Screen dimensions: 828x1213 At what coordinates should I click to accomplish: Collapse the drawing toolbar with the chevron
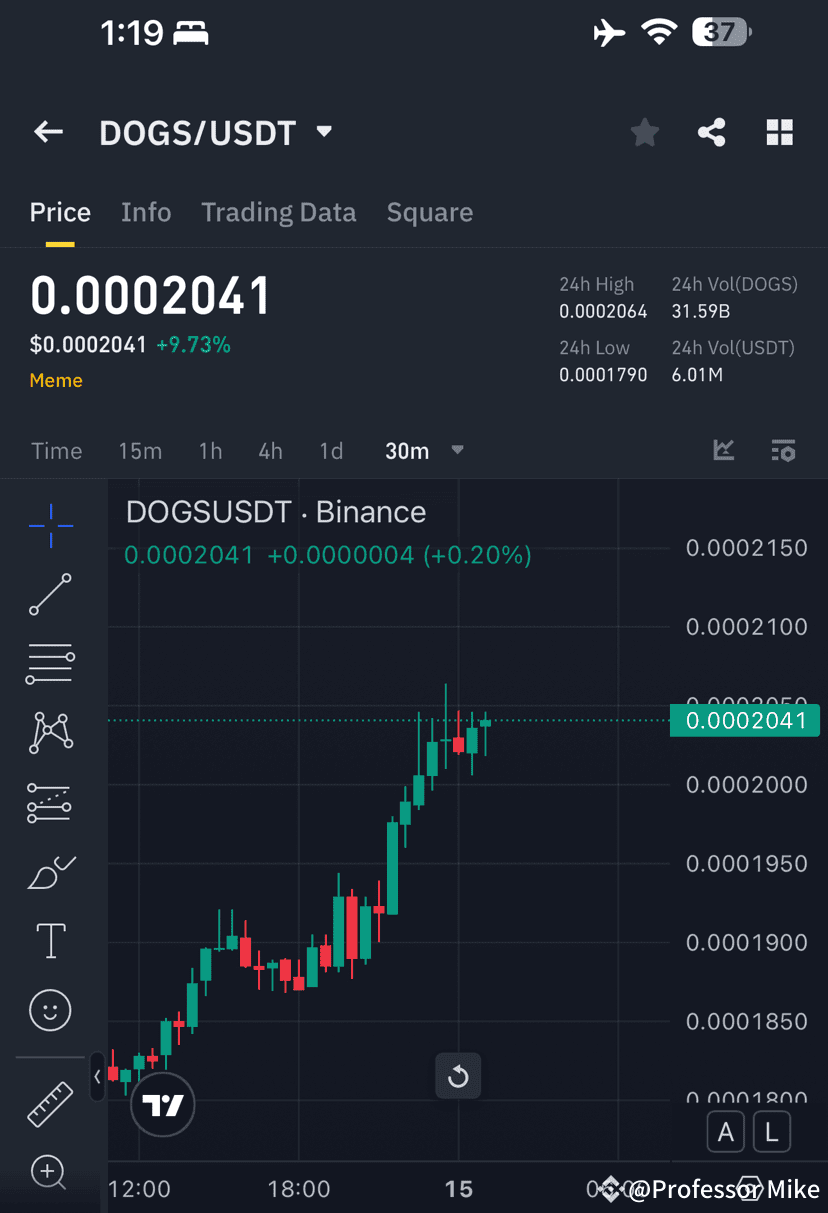[x=97, y=1077]
